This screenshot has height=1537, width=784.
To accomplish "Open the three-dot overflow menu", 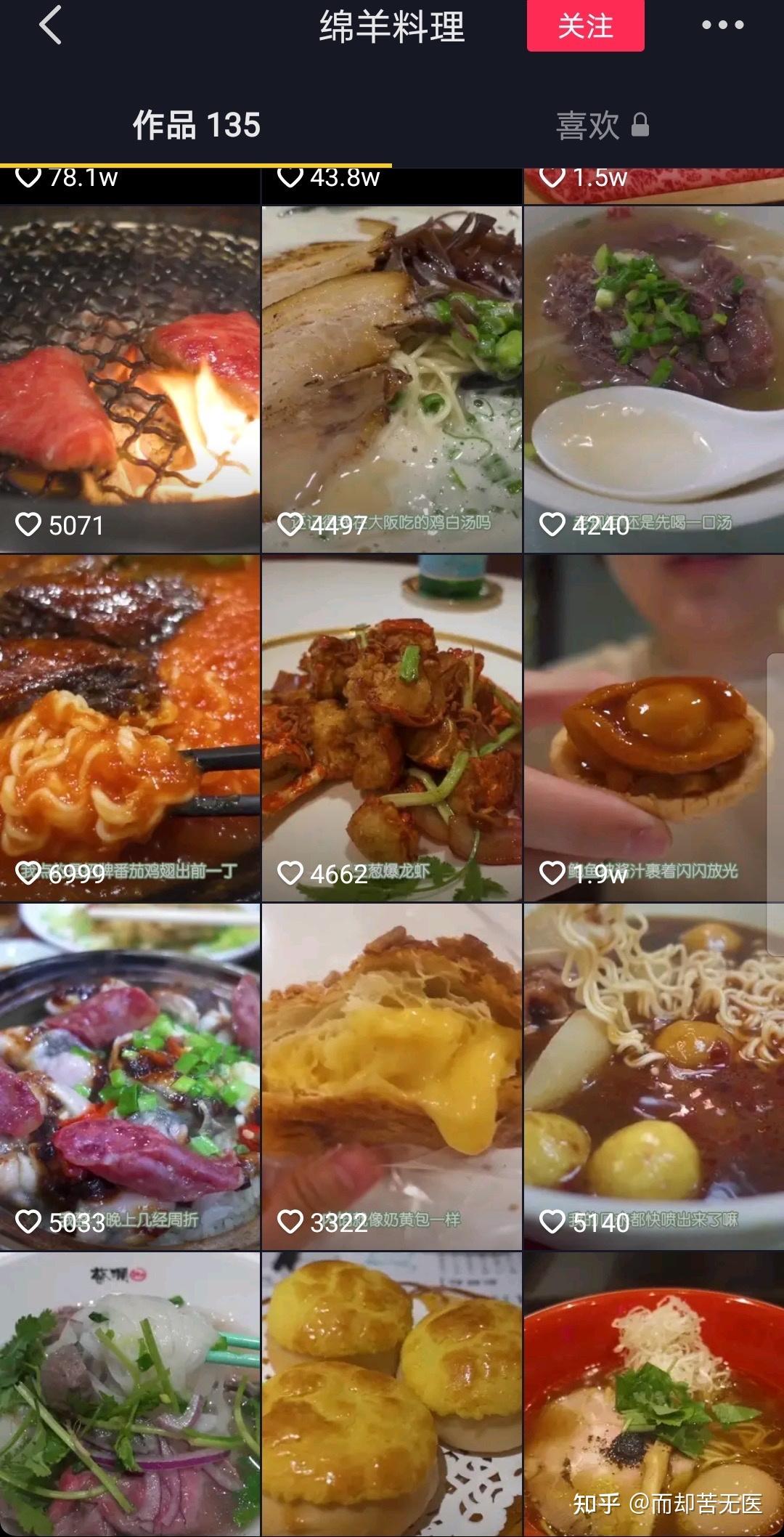I will click(x=722, y=25).
